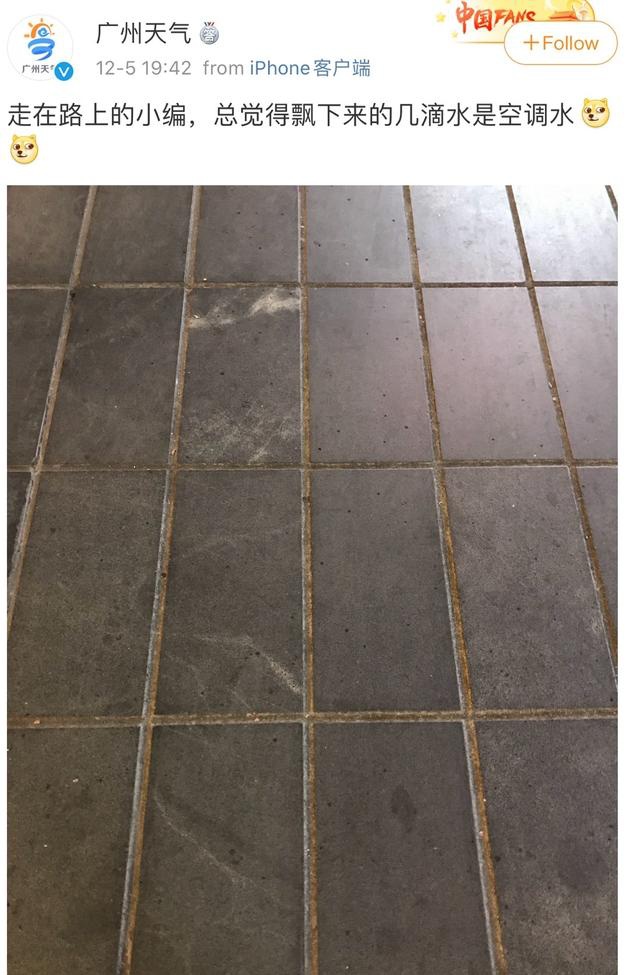The height and width of the screenshot is (975, 640).
Task: Open 广州天气 profile avatar
Action: click(x=40, y=47)
